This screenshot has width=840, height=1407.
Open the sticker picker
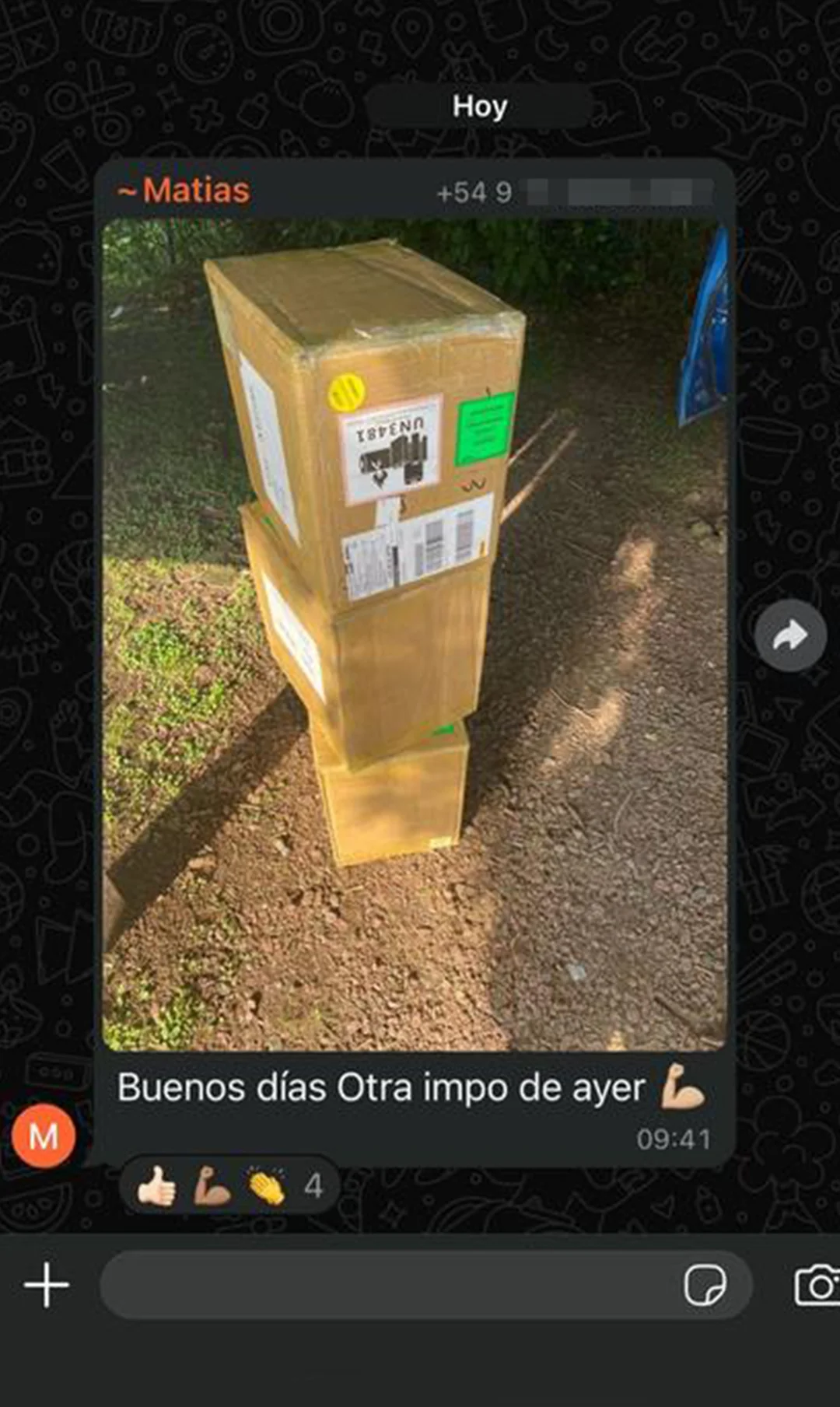(705, 1285)
